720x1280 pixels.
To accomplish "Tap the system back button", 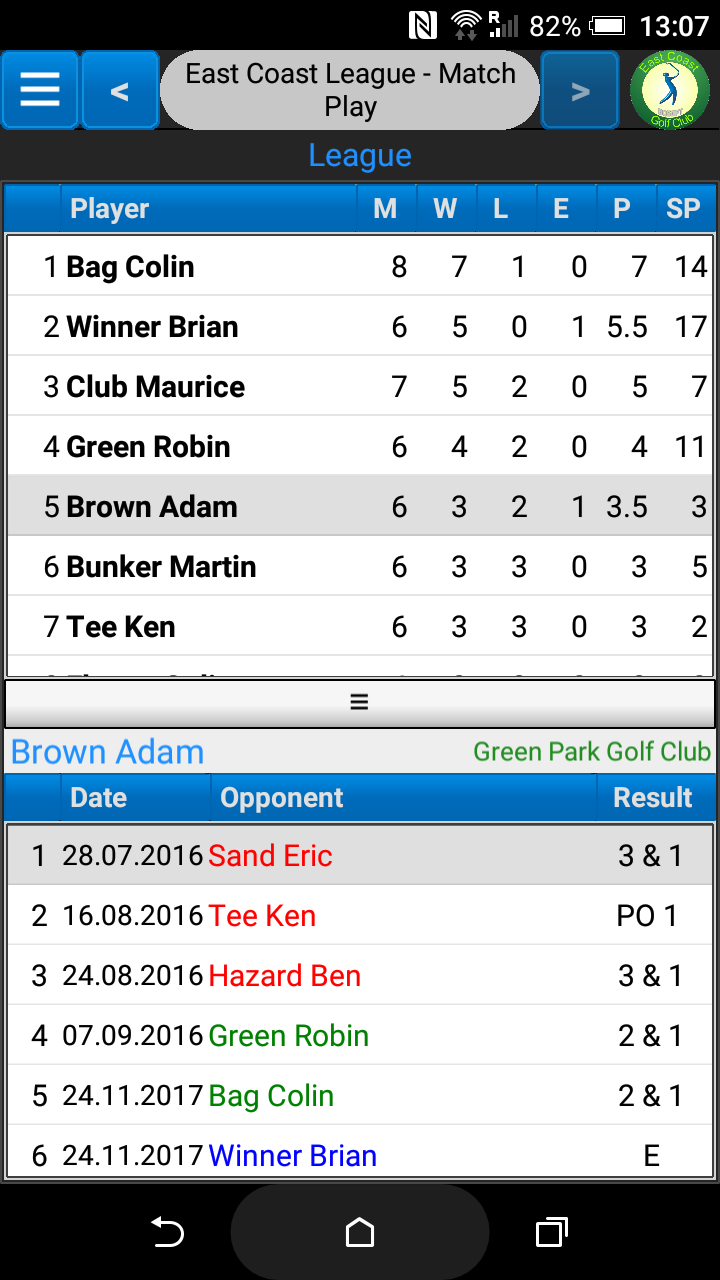I will coord(167,1233).
